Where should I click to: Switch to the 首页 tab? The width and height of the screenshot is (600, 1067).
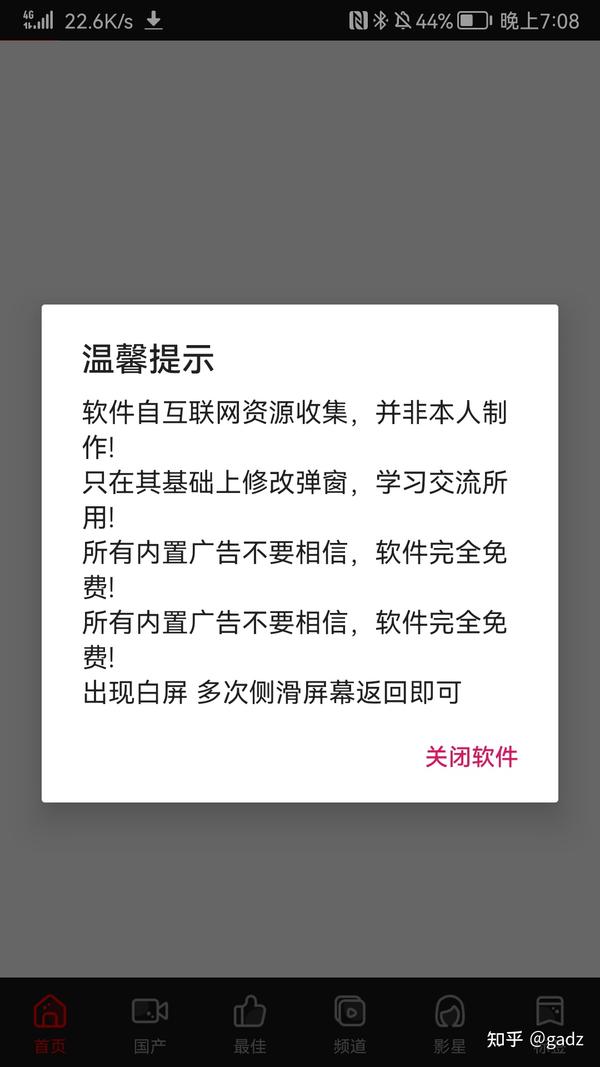pos(50,1023)
